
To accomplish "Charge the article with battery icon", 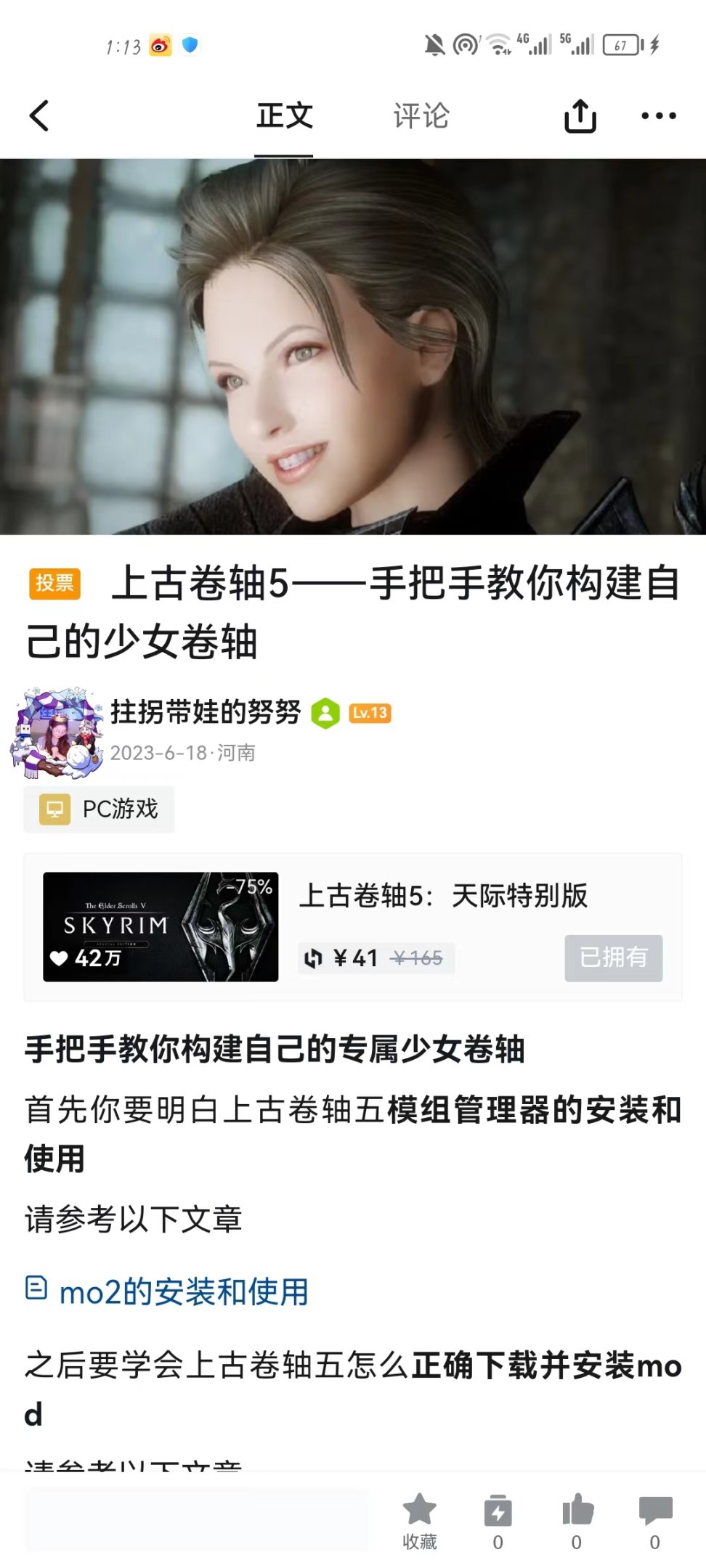I will [498, 1521].
